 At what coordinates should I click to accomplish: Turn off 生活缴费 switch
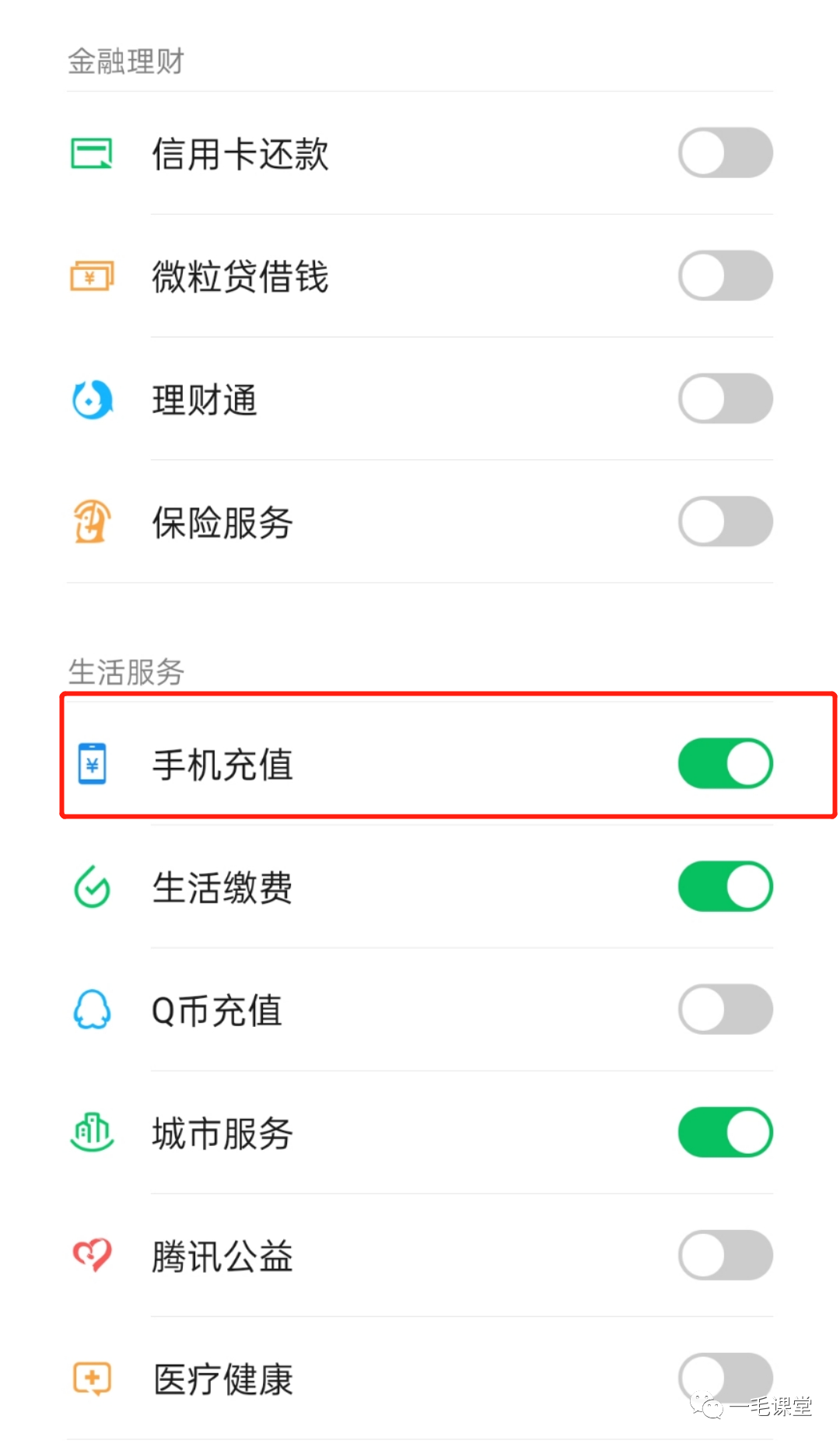pyautogui.click(x=725, y=886)
